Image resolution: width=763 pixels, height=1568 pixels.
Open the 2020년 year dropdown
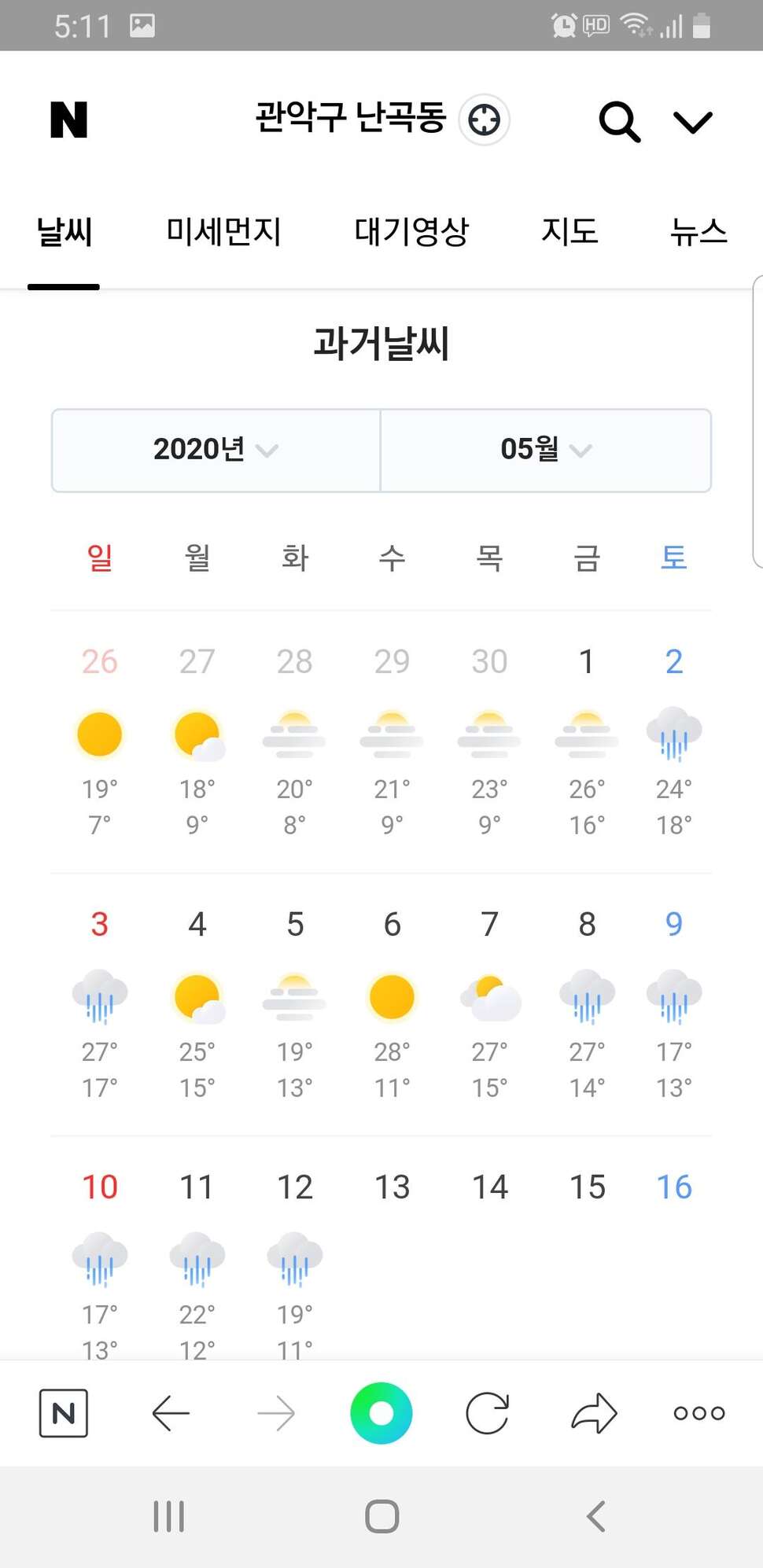coord(216,451)
